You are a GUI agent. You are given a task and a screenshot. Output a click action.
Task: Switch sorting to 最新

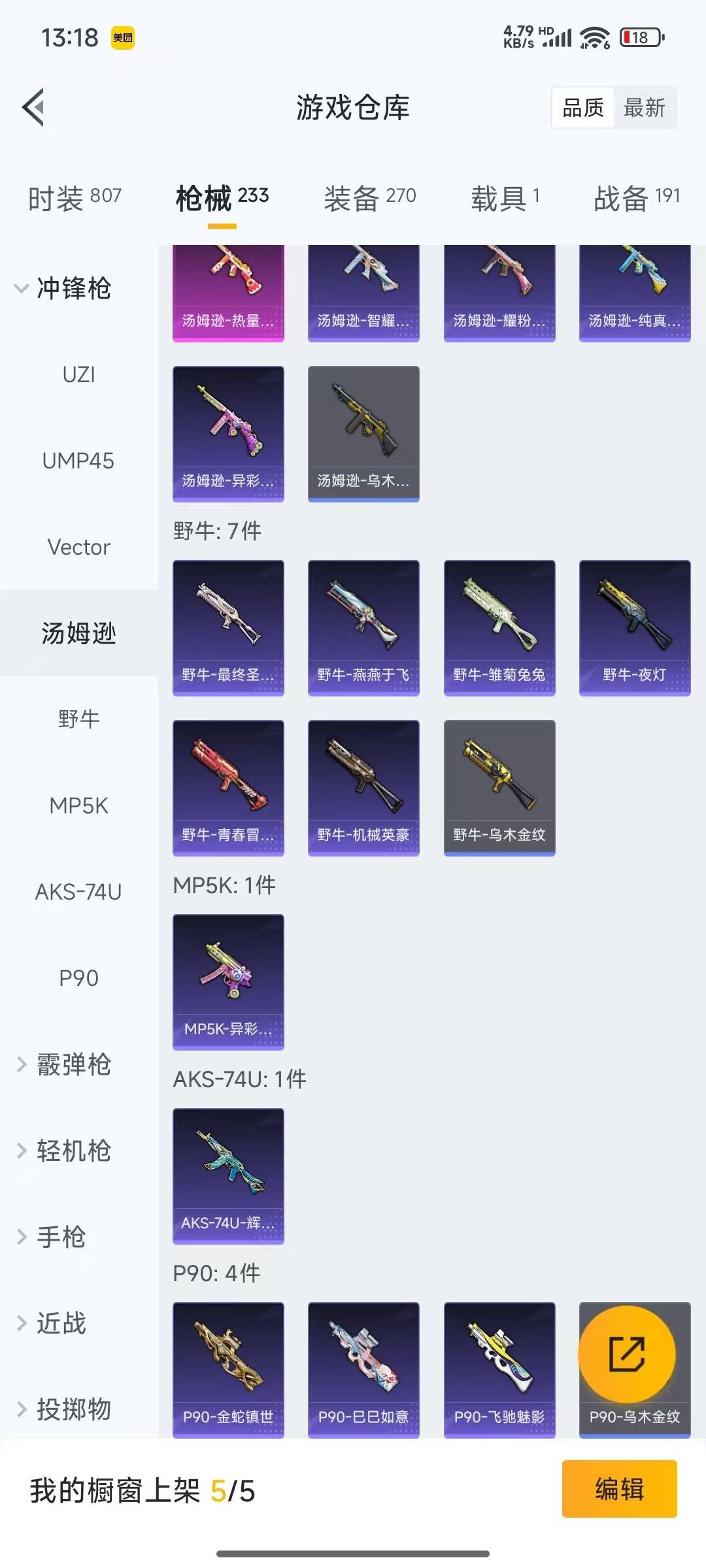click(x=644, y=108)
